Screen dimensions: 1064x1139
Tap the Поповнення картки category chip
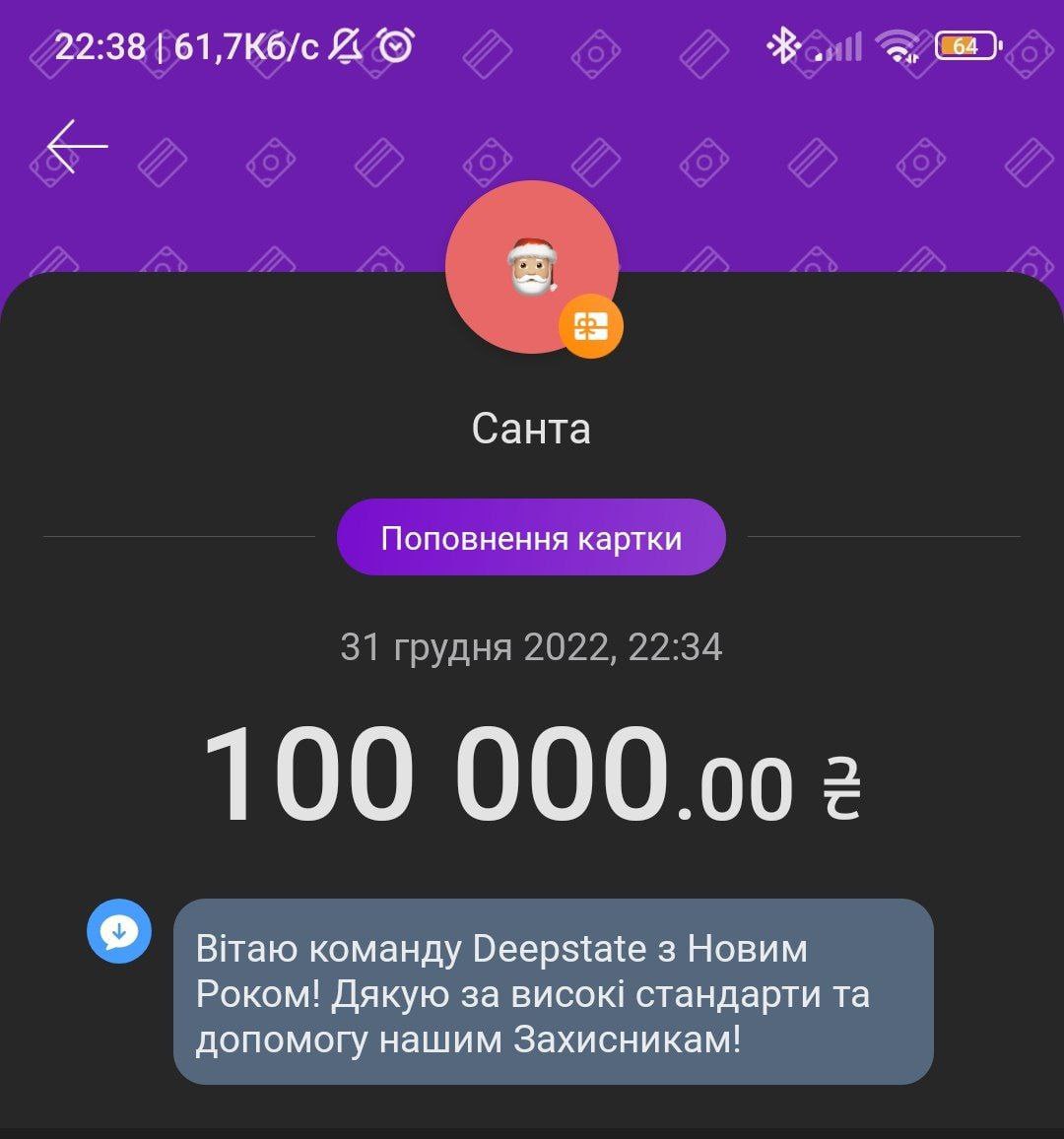pyautogui.click(x=531, y=538)
